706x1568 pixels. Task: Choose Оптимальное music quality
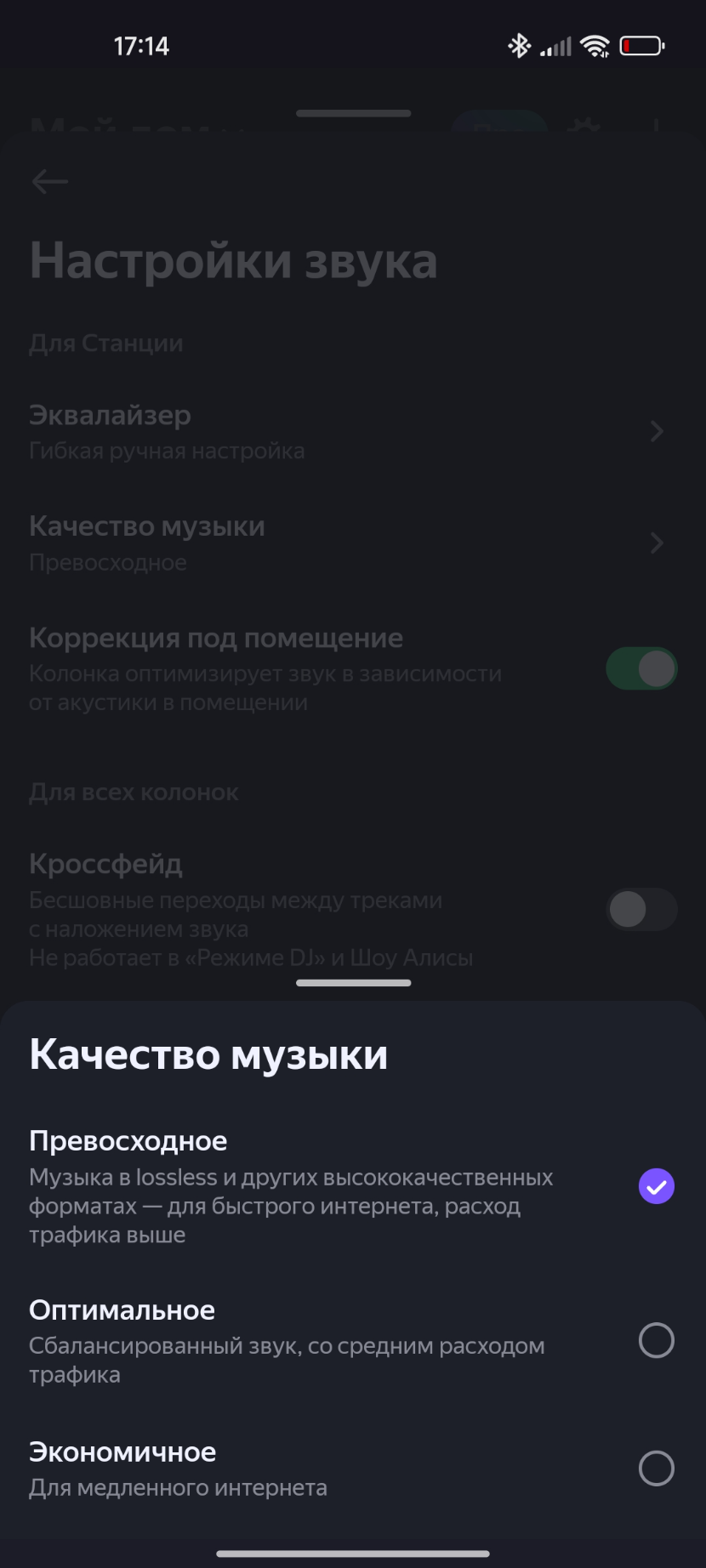(x=656, y=1341)
